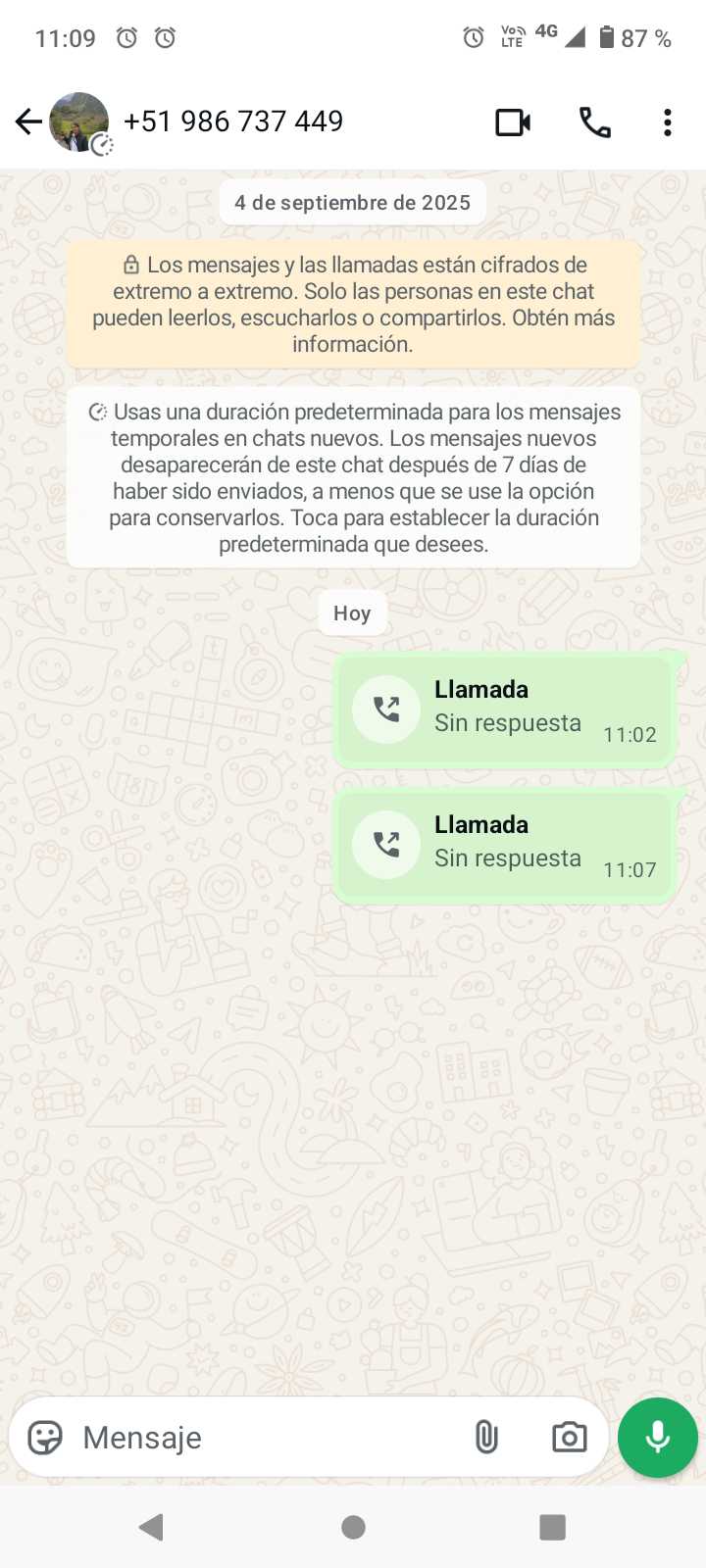Go to the home screen
This screenshot has height=1568, width=706.
click(353, 1527)
